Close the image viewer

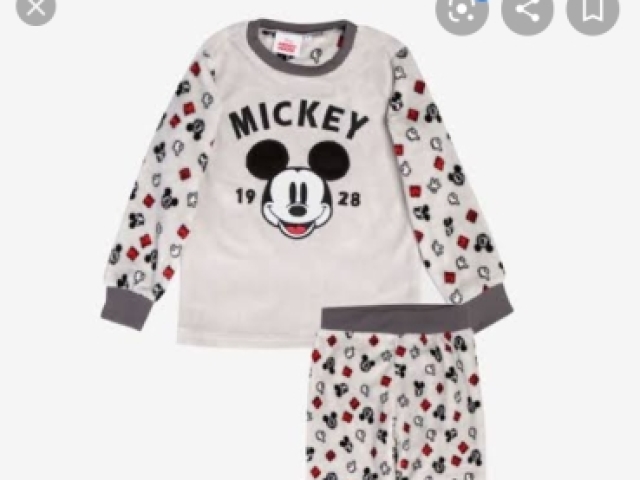(x=36, y=8)
